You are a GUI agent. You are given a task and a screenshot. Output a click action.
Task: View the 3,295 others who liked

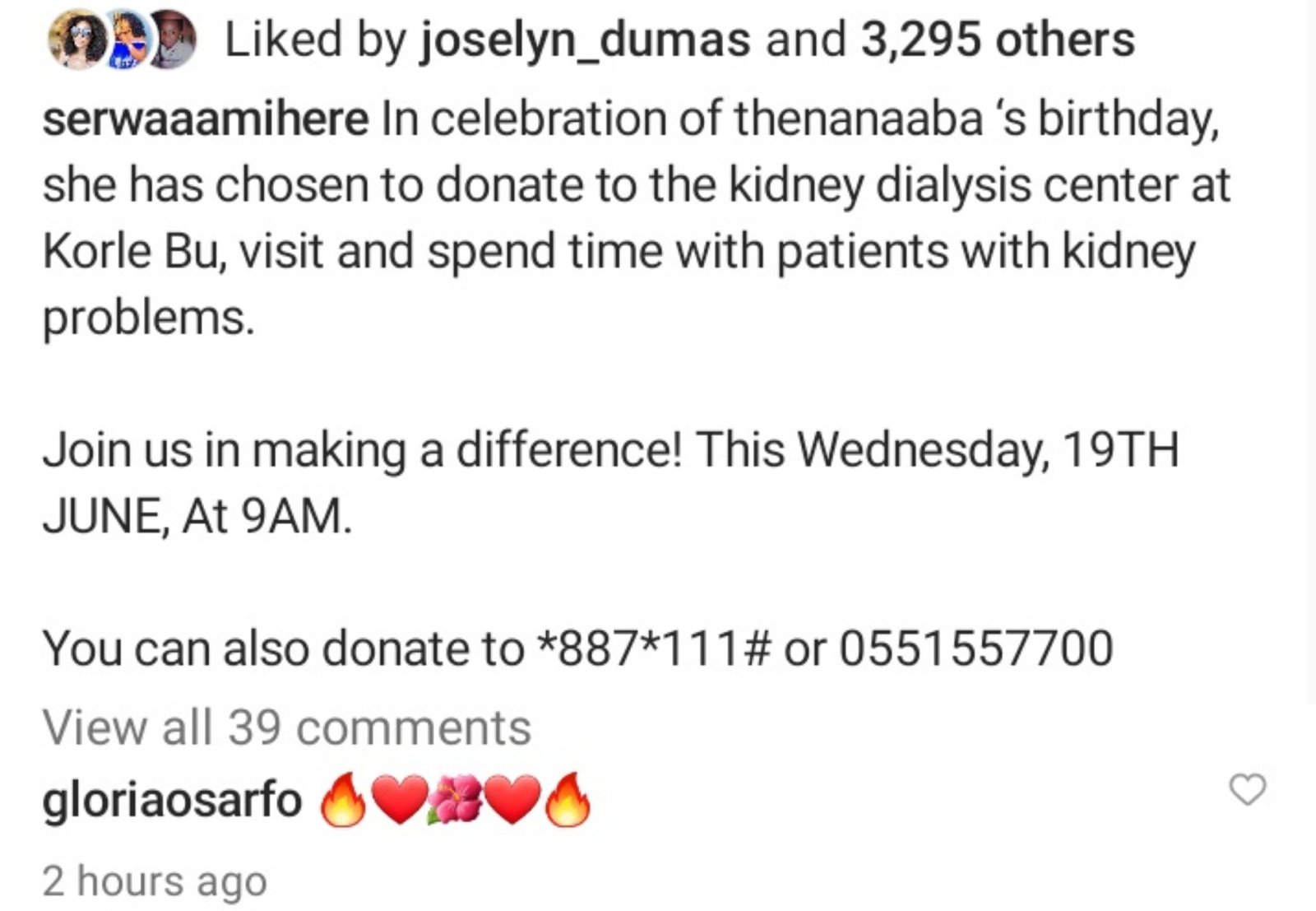click(x=997, y=40)
